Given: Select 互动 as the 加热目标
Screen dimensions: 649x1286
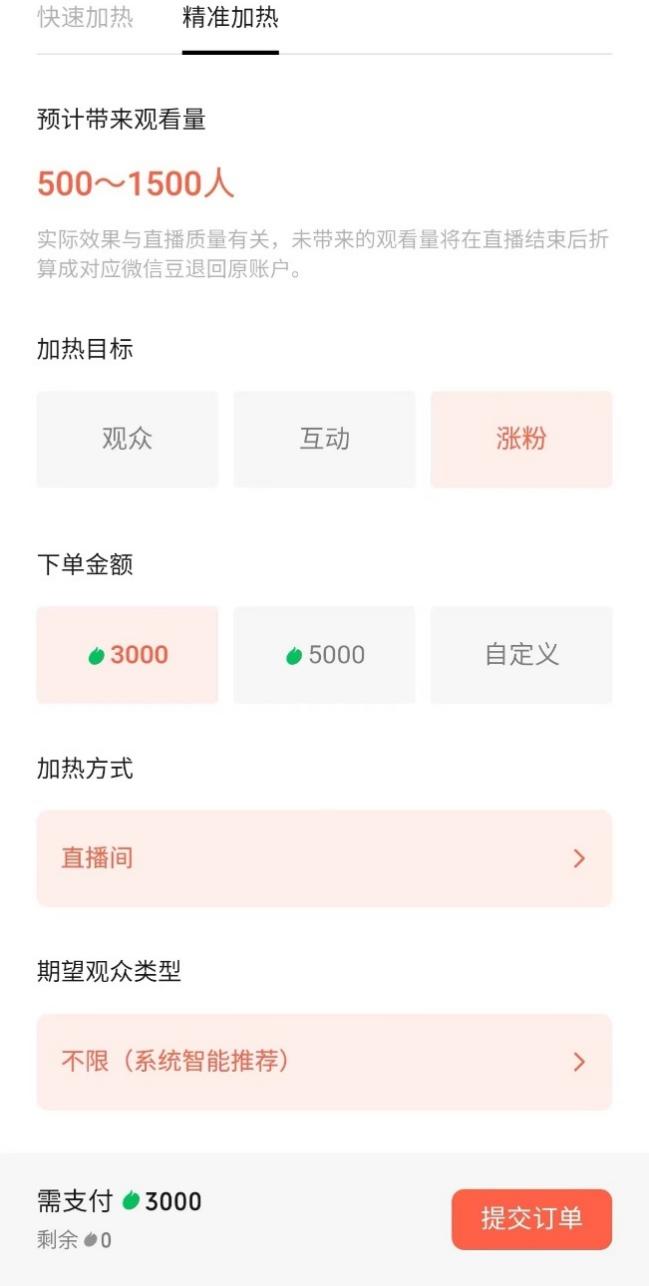Looking at the screenshot, I should point(324,439).
